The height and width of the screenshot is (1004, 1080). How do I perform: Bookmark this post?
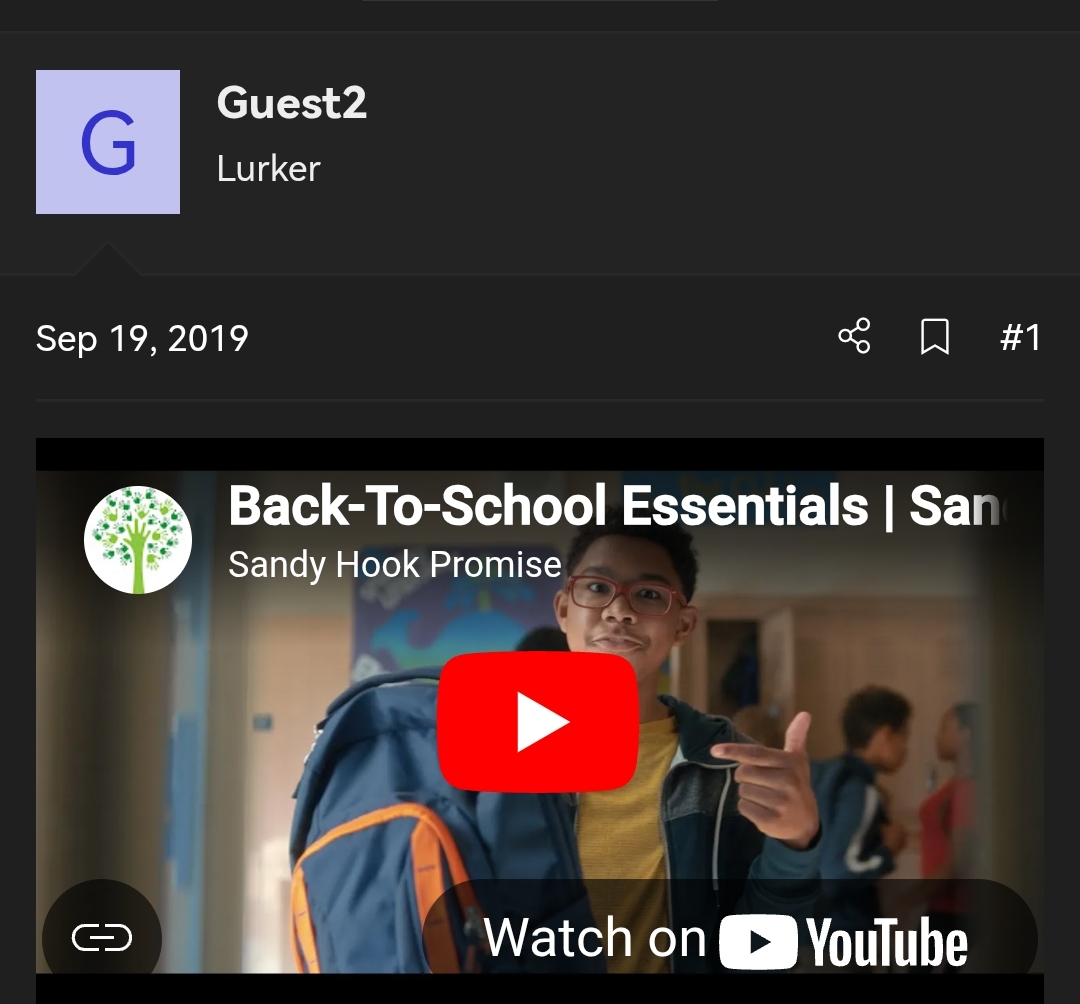point(934,337)
